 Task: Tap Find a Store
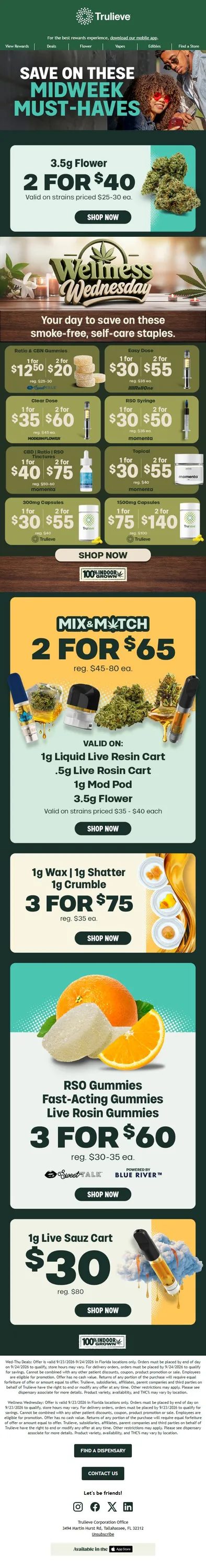188,47
